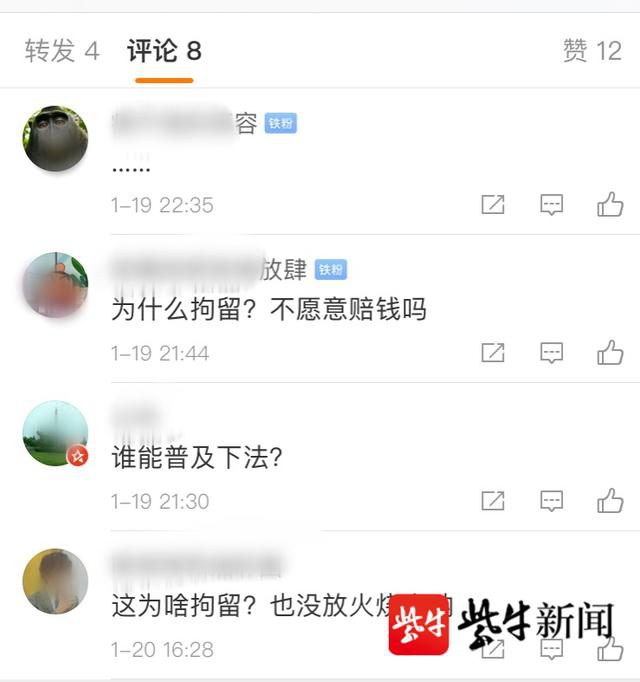Reply to the comment posted at 1-19 22:35
The width and height of the screenshot is (640, 682).
(551, 205)
